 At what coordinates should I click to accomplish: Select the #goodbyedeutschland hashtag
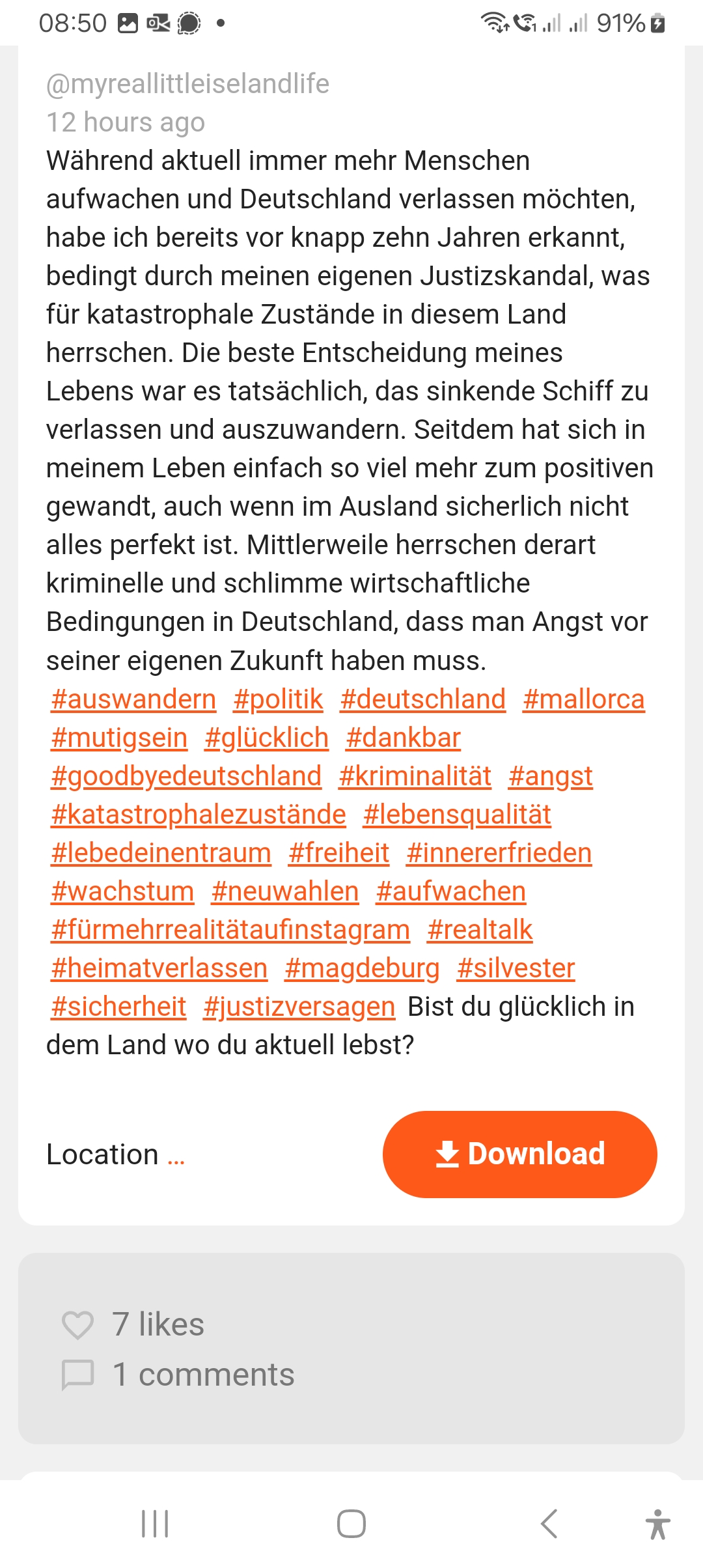(x=186, y=776)
